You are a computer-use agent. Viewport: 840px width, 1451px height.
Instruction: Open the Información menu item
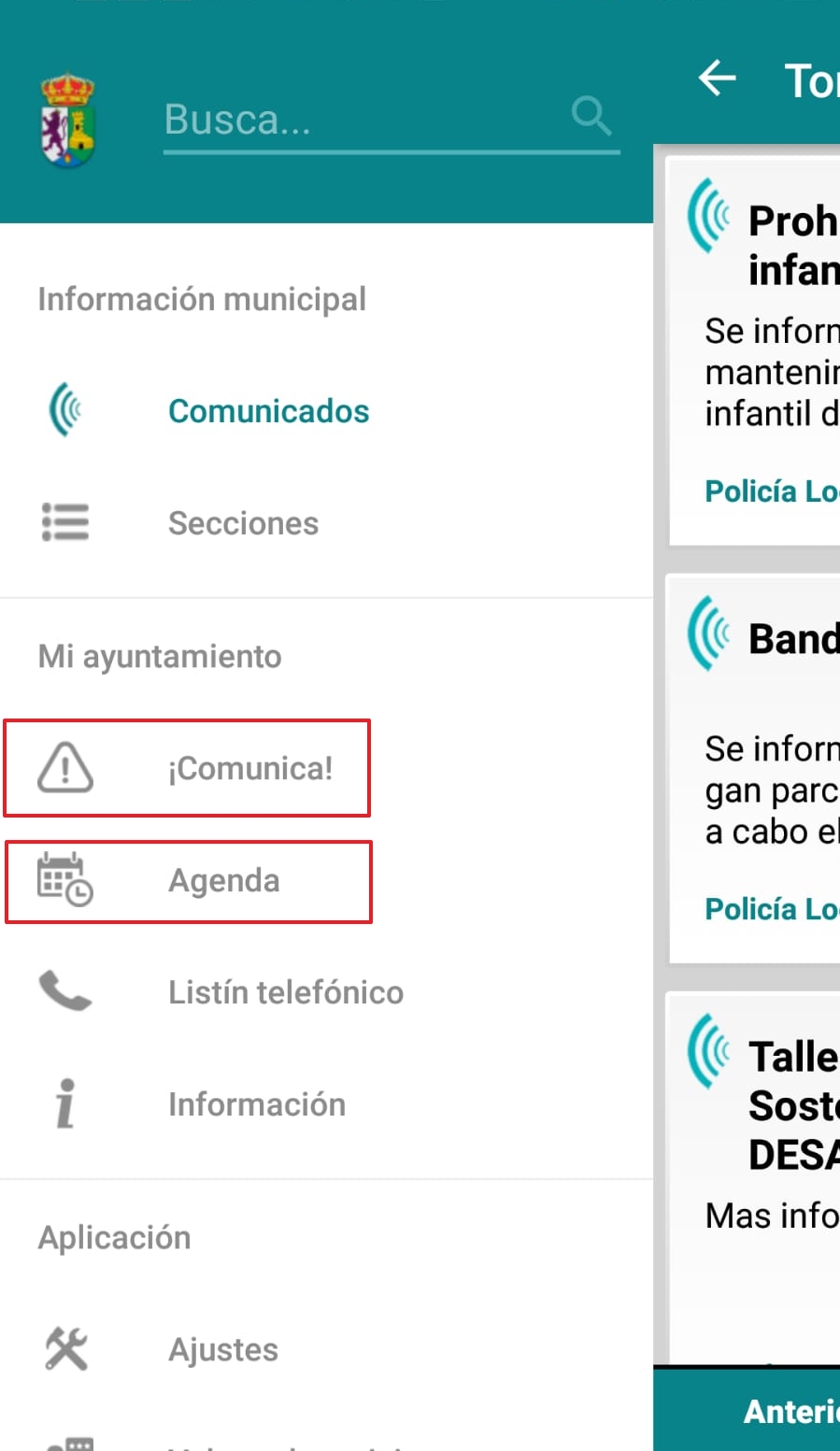326,1104
